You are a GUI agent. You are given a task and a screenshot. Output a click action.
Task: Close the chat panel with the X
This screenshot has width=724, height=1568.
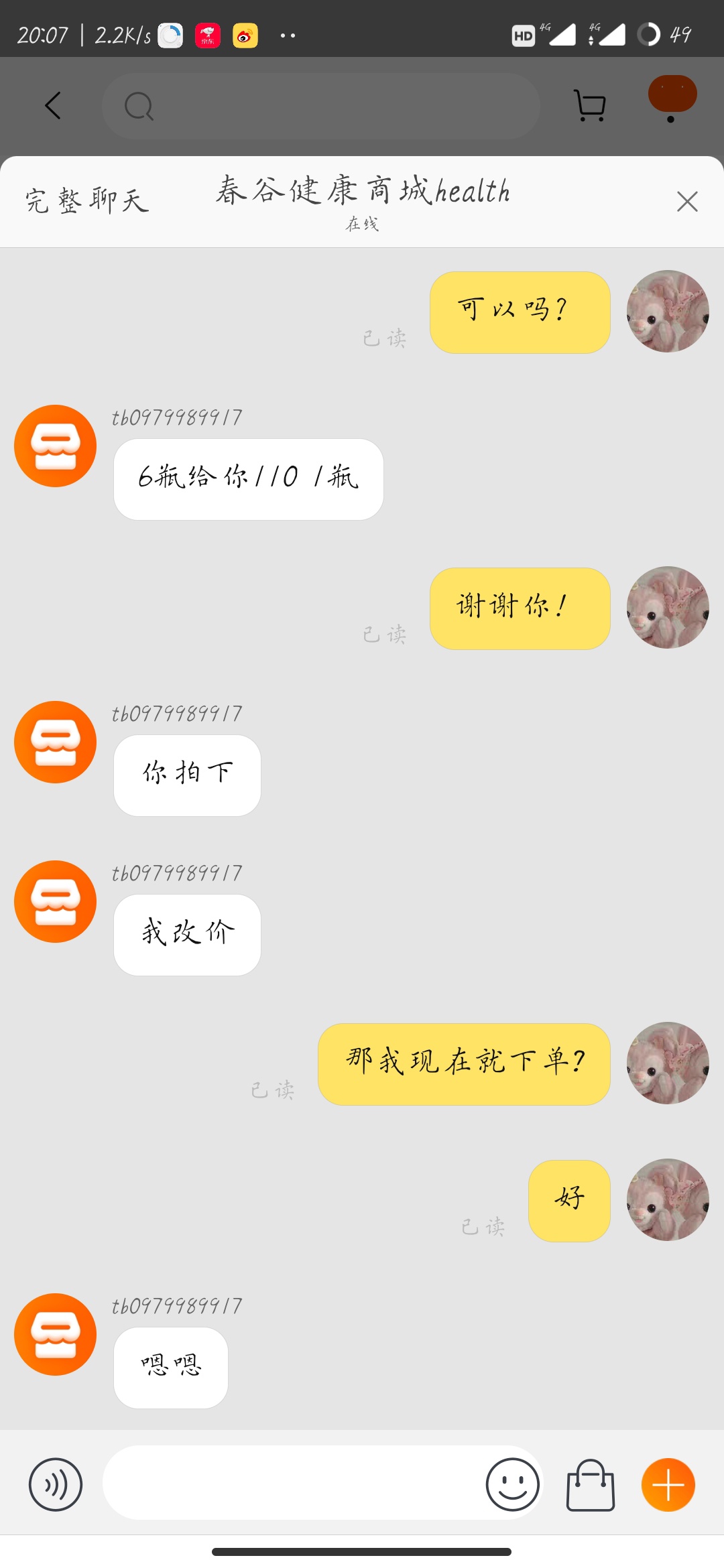tap(687, 201)
